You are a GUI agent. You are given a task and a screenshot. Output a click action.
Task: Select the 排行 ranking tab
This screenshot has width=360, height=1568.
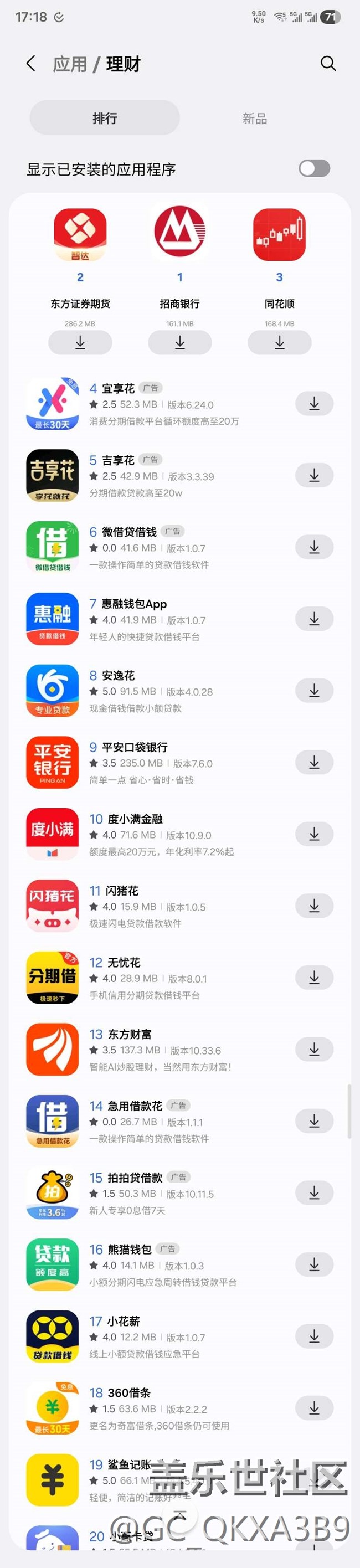(105, 118)
